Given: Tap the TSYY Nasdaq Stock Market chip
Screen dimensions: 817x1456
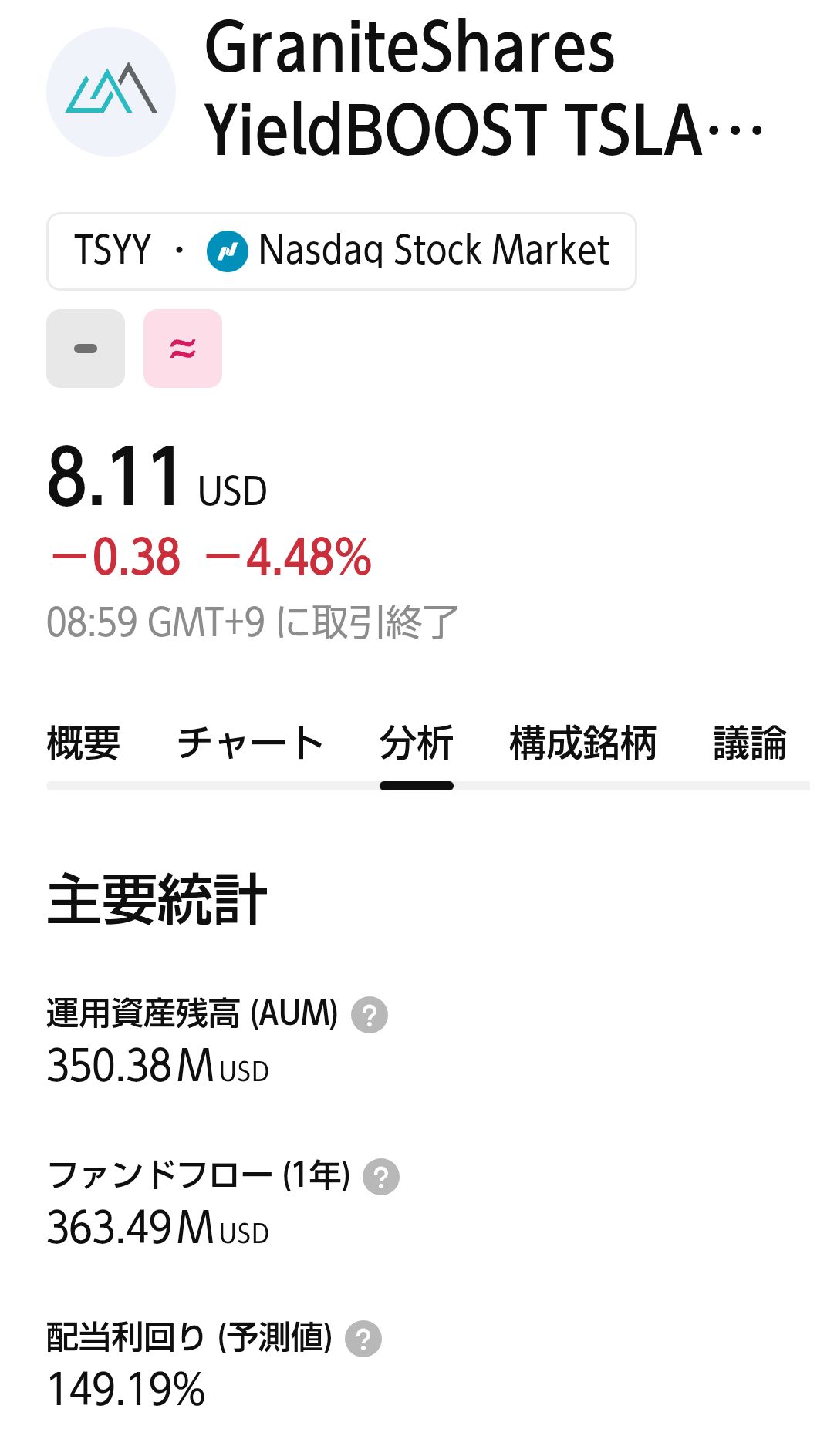Looking at the screenshot, I should click(x=342, y=251).
